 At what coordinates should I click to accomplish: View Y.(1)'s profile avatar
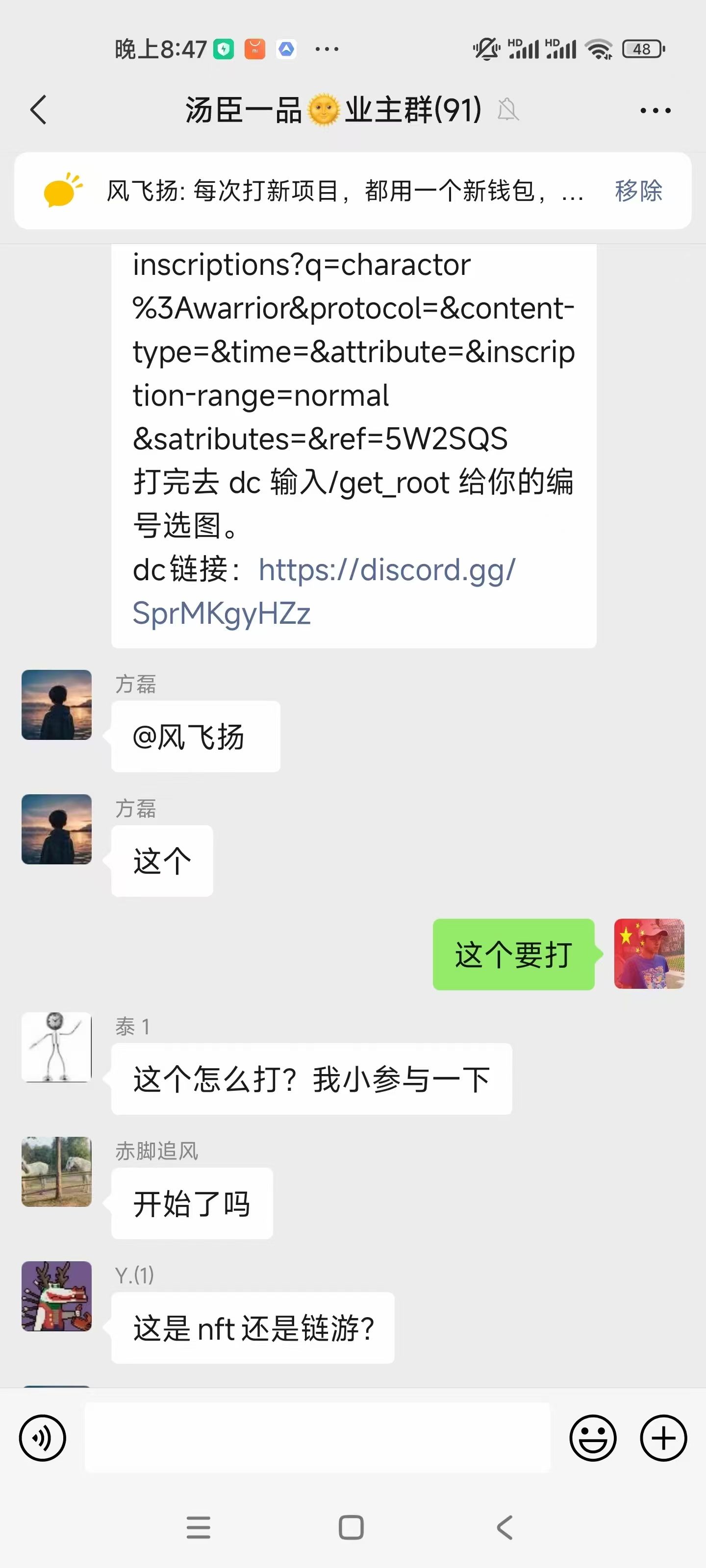coord(57,1296)
